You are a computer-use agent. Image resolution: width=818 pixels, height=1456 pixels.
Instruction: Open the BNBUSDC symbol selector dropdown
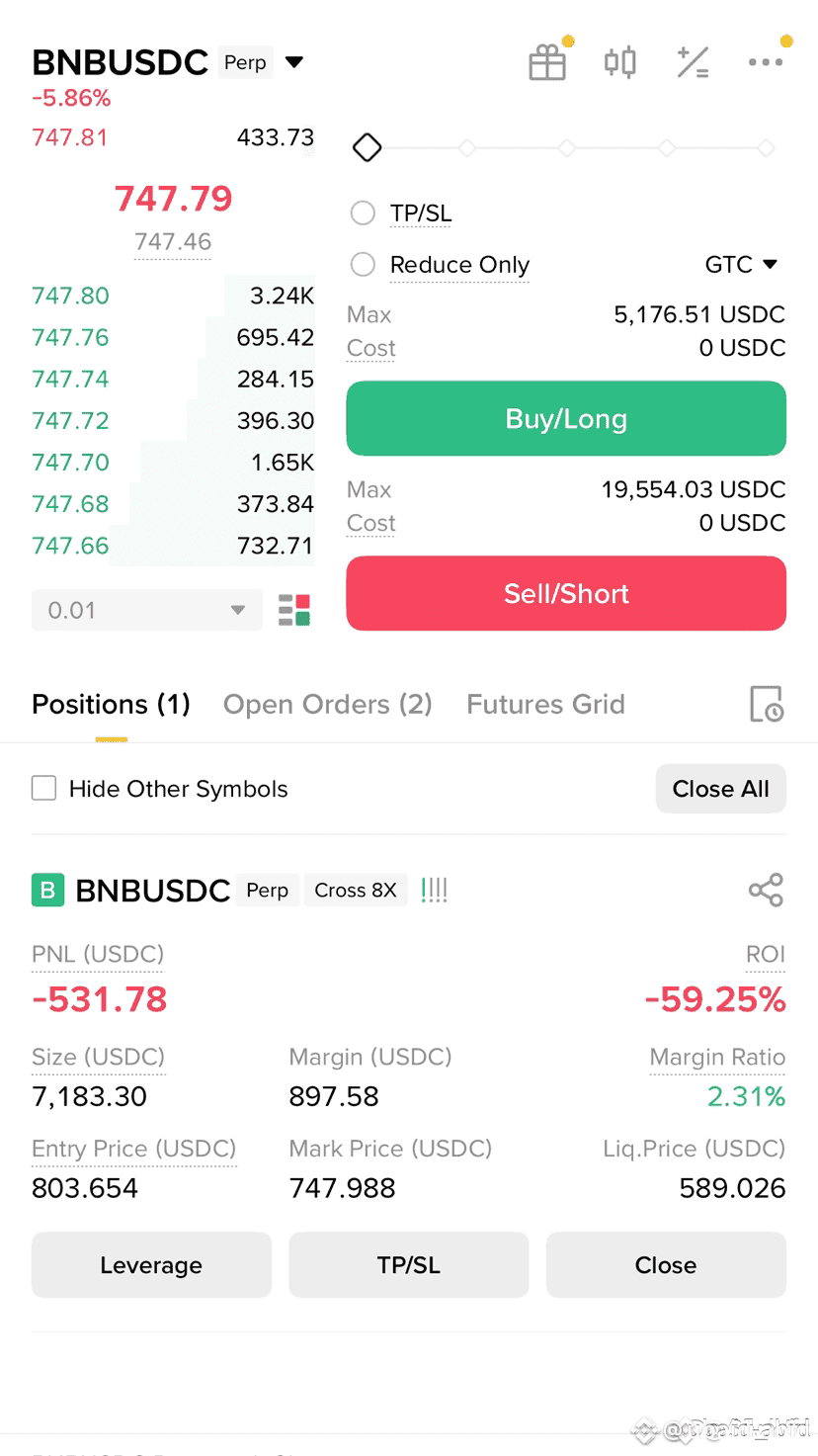[x=293, y=62]
